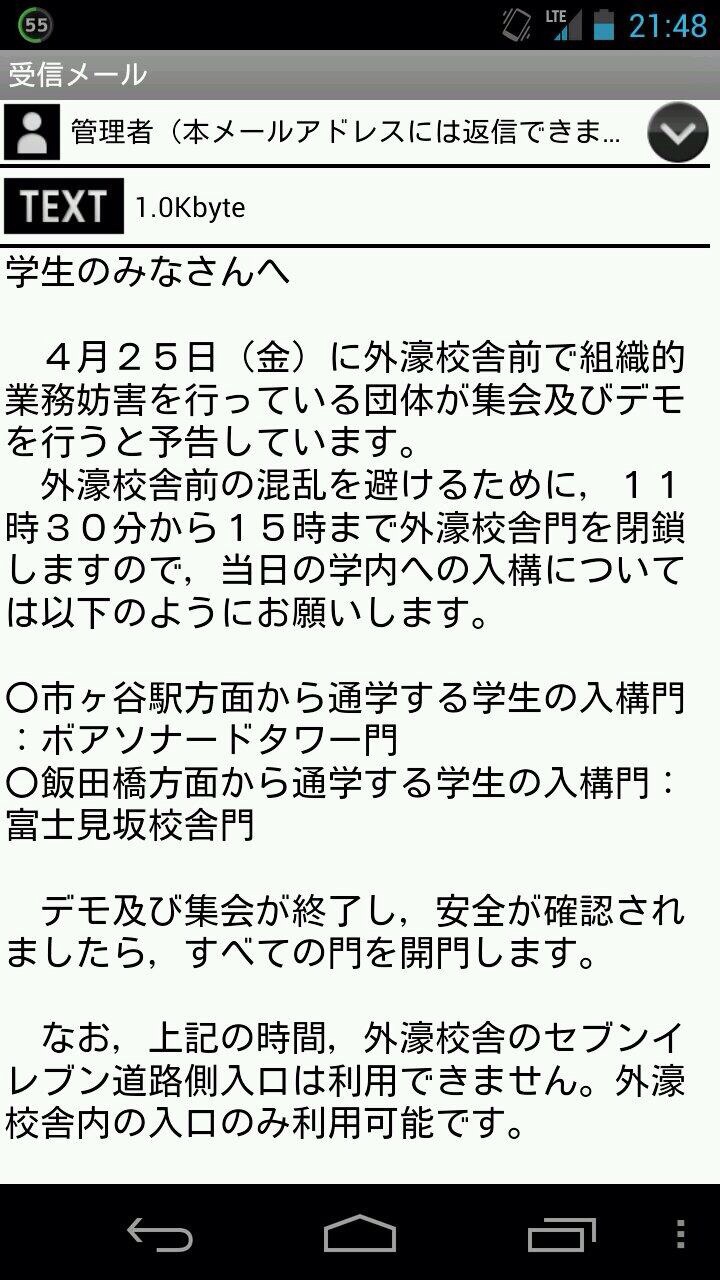Go back with the system back button
The width and height of the screenshot is (720, 1280).
[160, 1234]
